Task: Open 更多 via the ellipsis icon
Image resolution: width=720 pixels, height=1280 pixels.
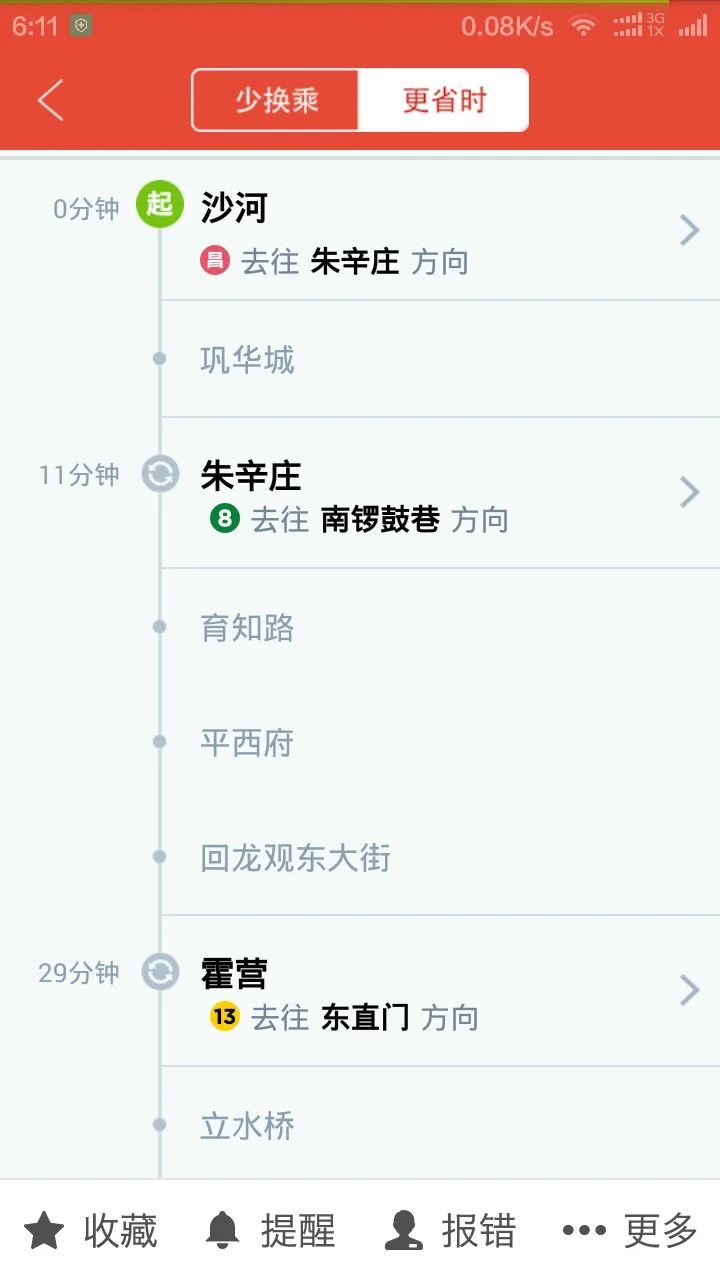Action: coord(582,1229)
